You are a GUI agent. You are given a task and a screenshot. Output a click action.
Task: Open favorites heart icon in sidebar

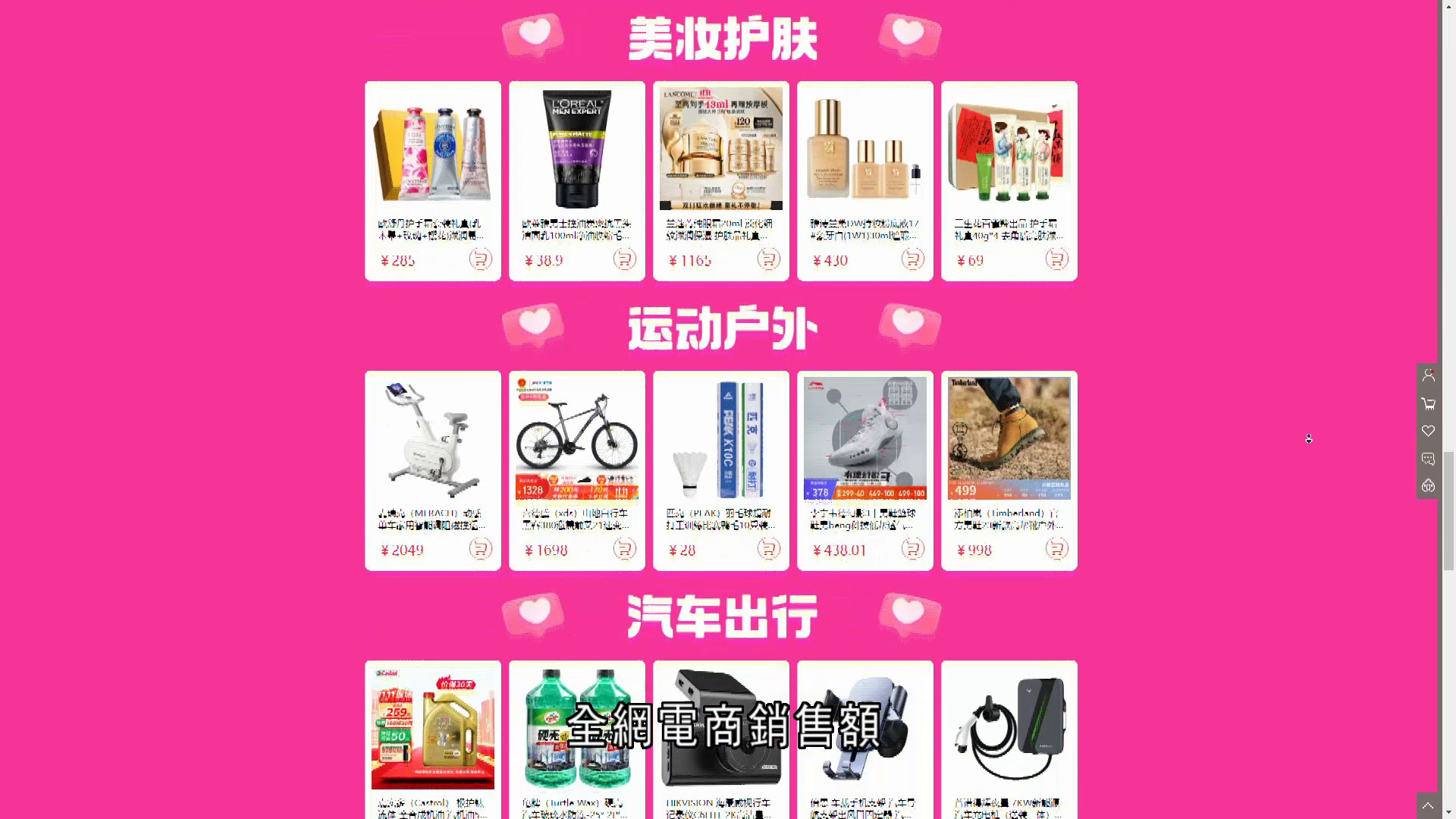(1428, 431)
